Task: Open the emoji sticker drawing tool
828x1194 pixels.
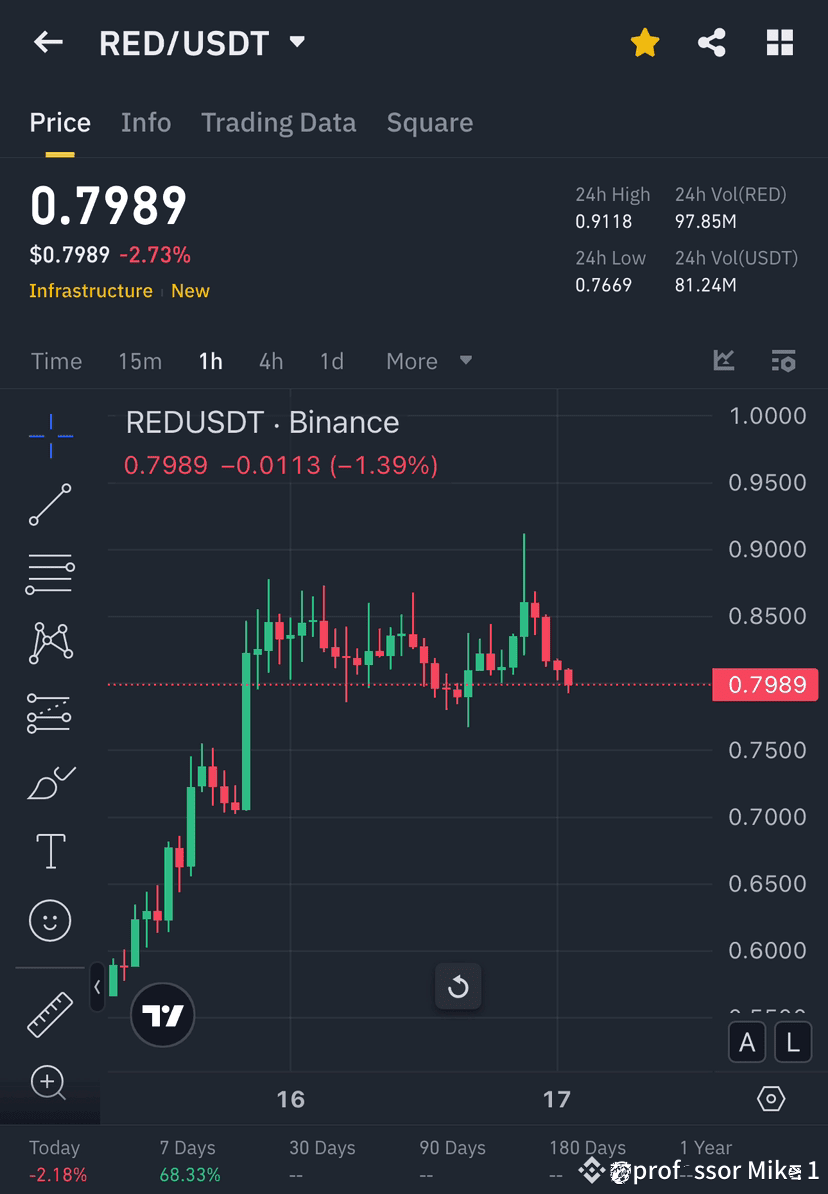Action: [50, 920]
